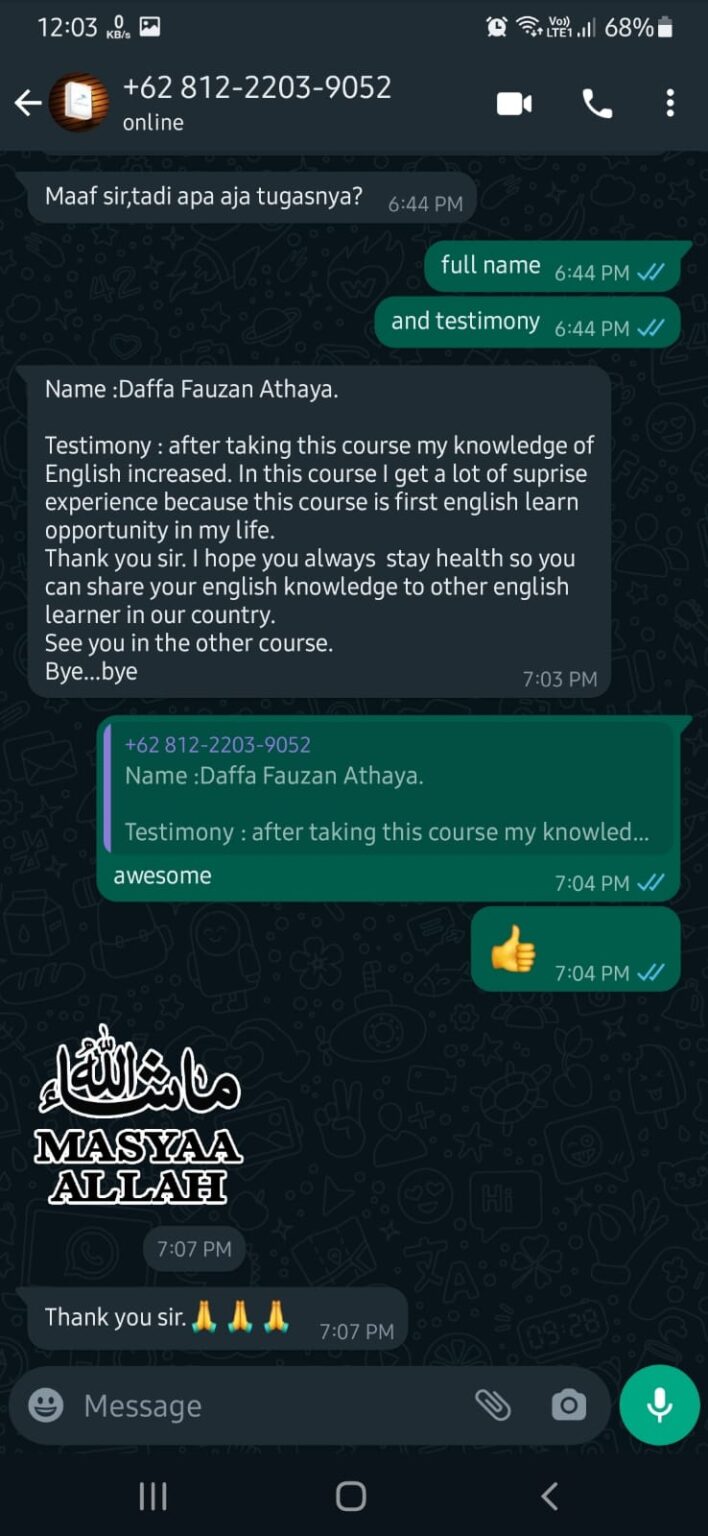Jump to the quoted Daffa Fauzan Athaya message
Image resolution: width=708 pixels, height=1536 pixels.
coord(388,789)
